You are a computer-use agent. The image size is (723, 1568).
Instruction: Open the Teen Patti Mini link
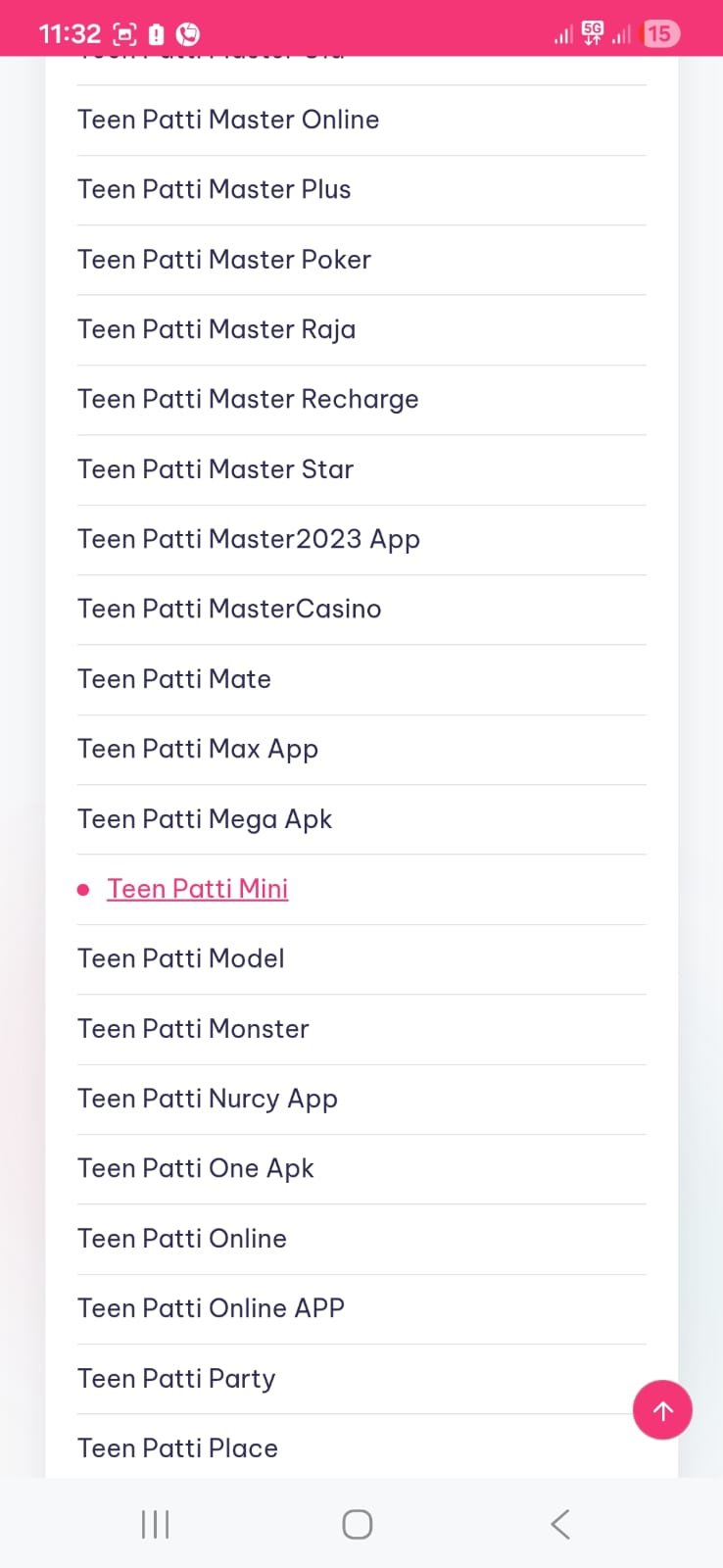[197, 888]
